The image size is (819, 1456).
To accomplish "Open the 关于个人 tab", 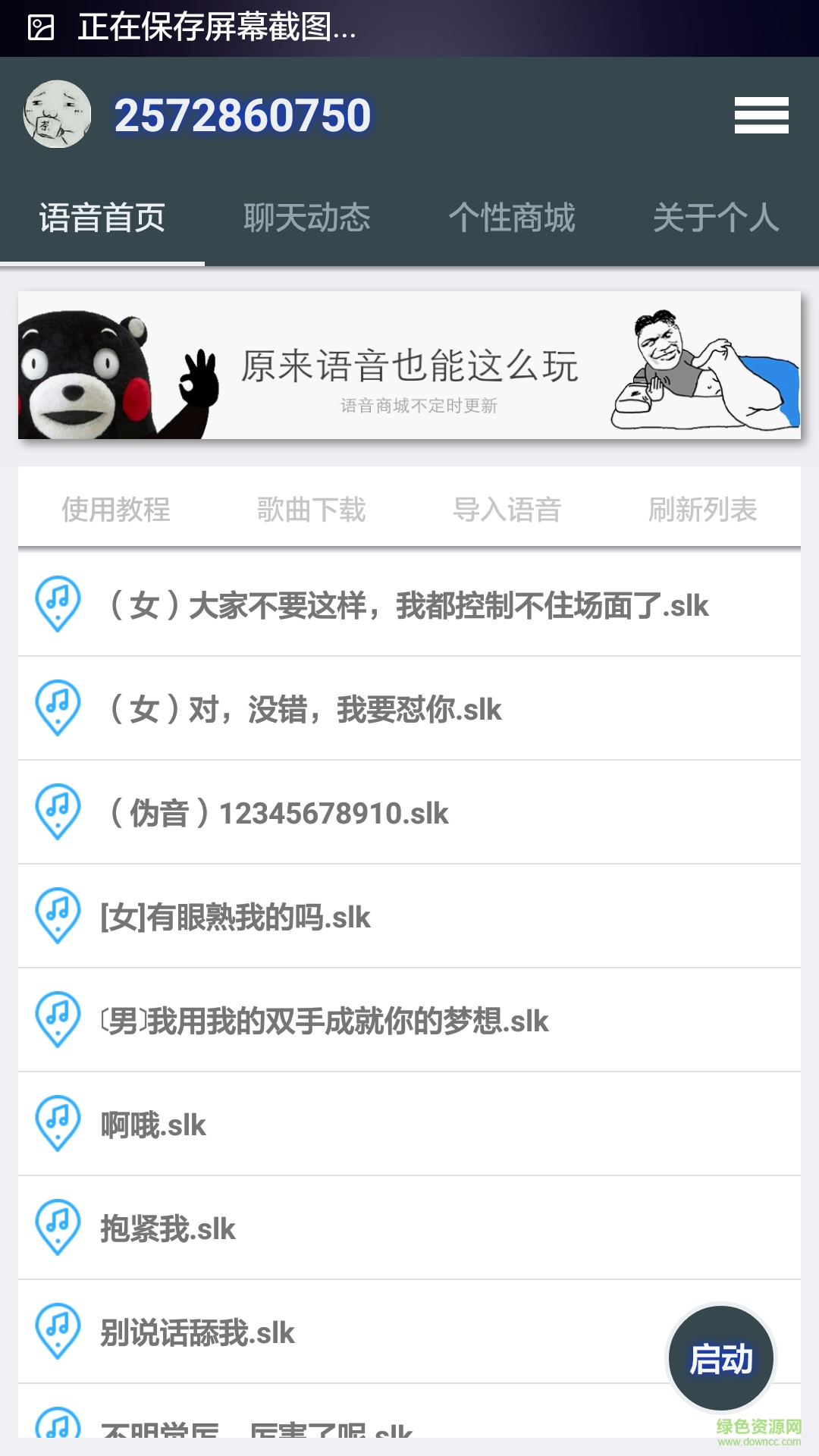I will tap(716, 218).
